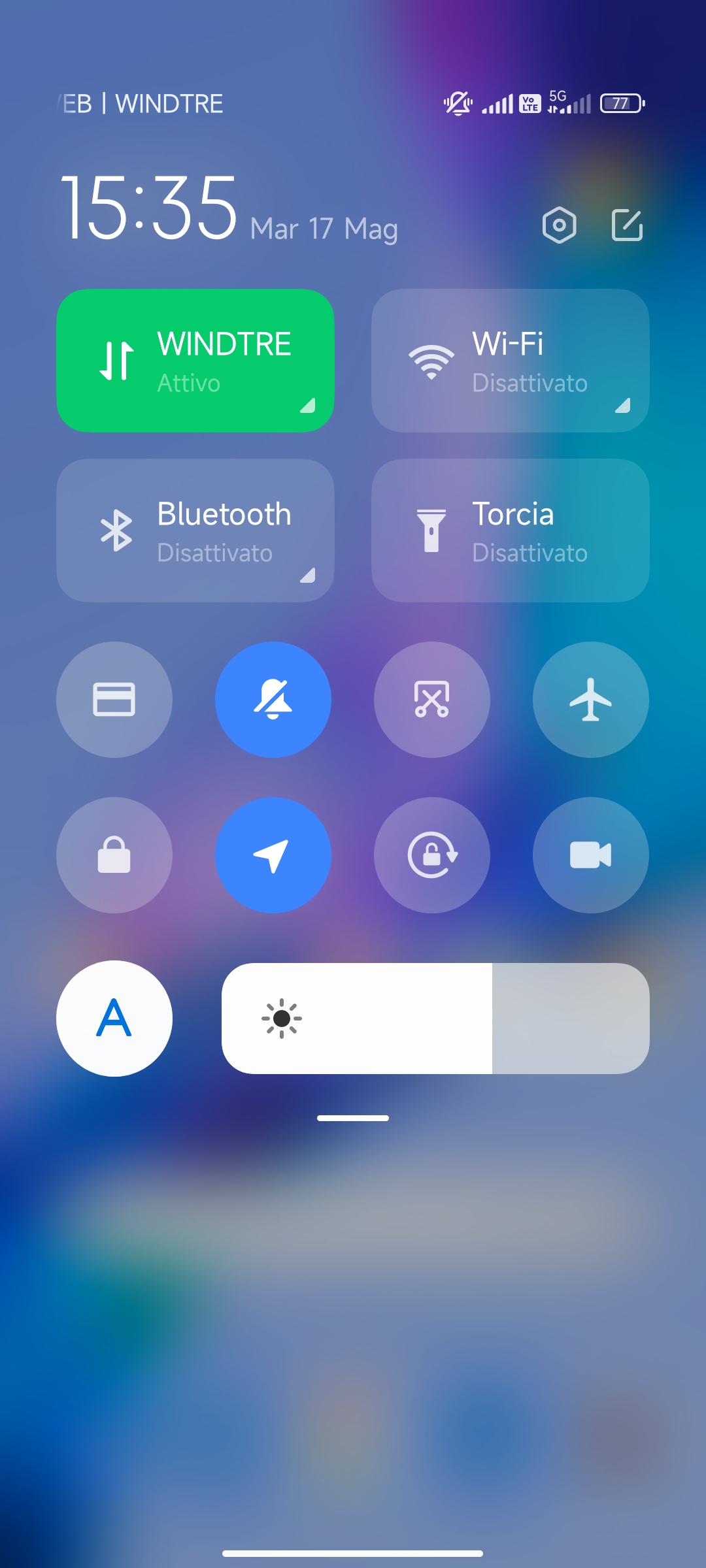The image size is (706, 1568).
Task: Open the wallet card tile
Action: tap(114, 700)
